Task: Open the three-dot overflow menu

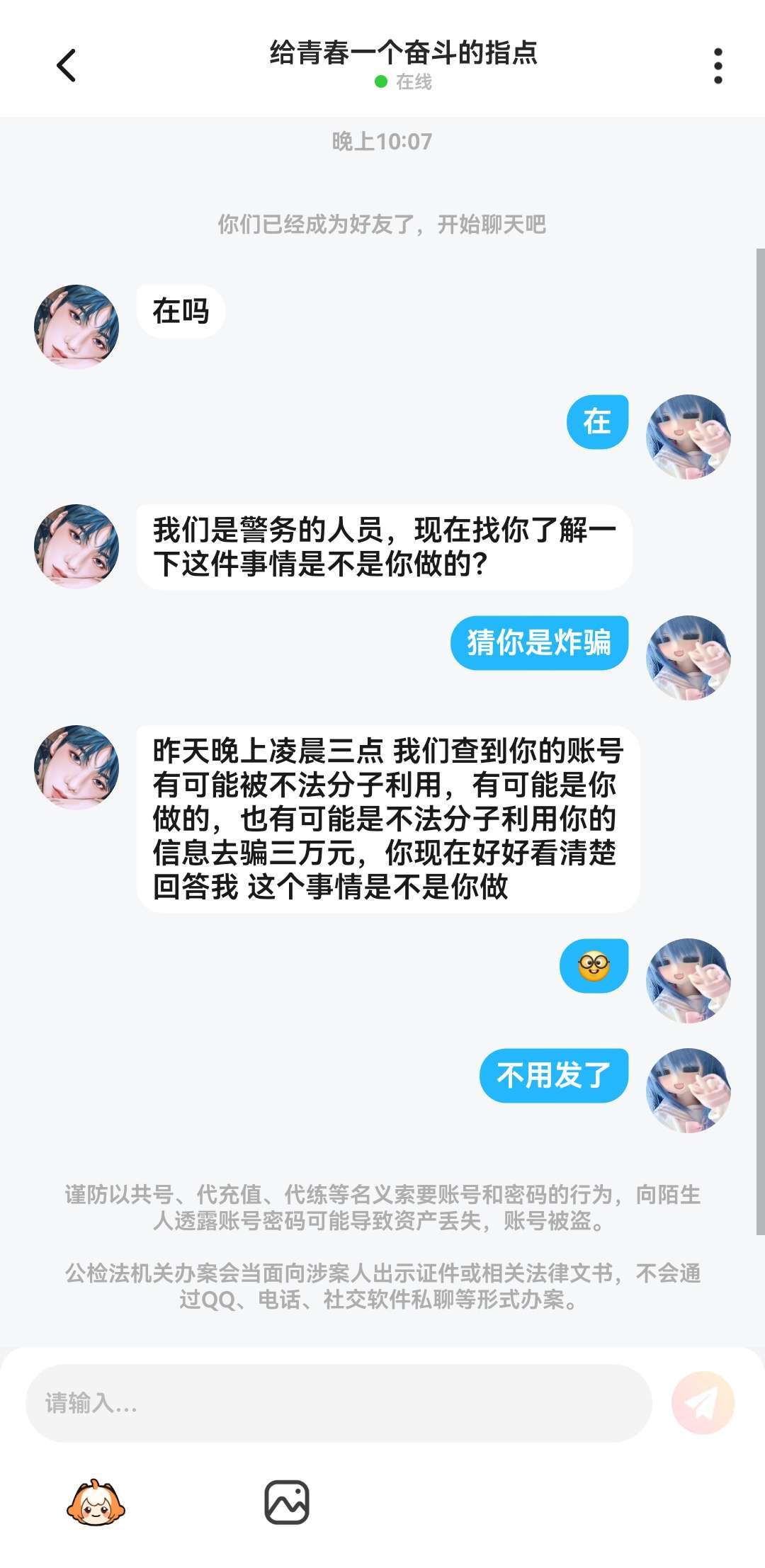Action: click(718, 66)
